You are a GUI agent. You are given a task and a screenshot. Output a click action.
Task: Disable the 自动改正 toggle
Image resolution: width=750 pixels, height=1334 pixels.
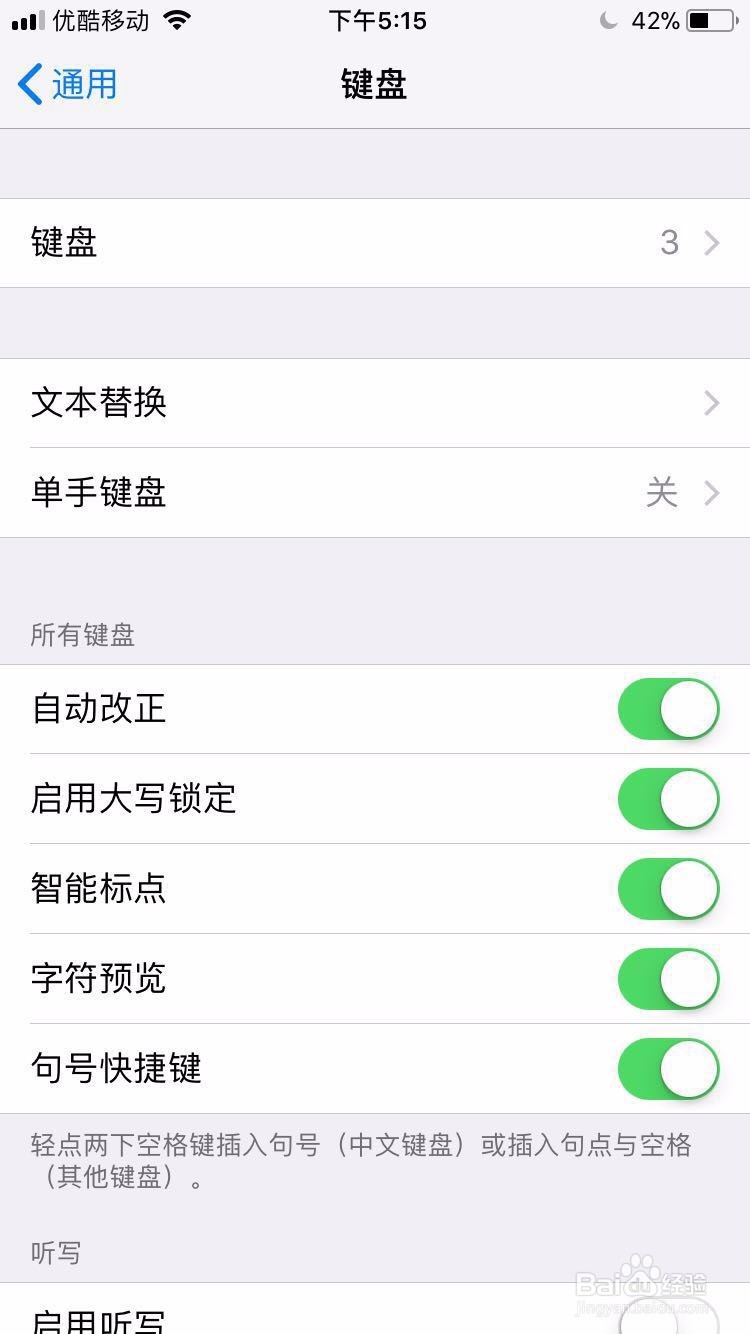point(668,709)
